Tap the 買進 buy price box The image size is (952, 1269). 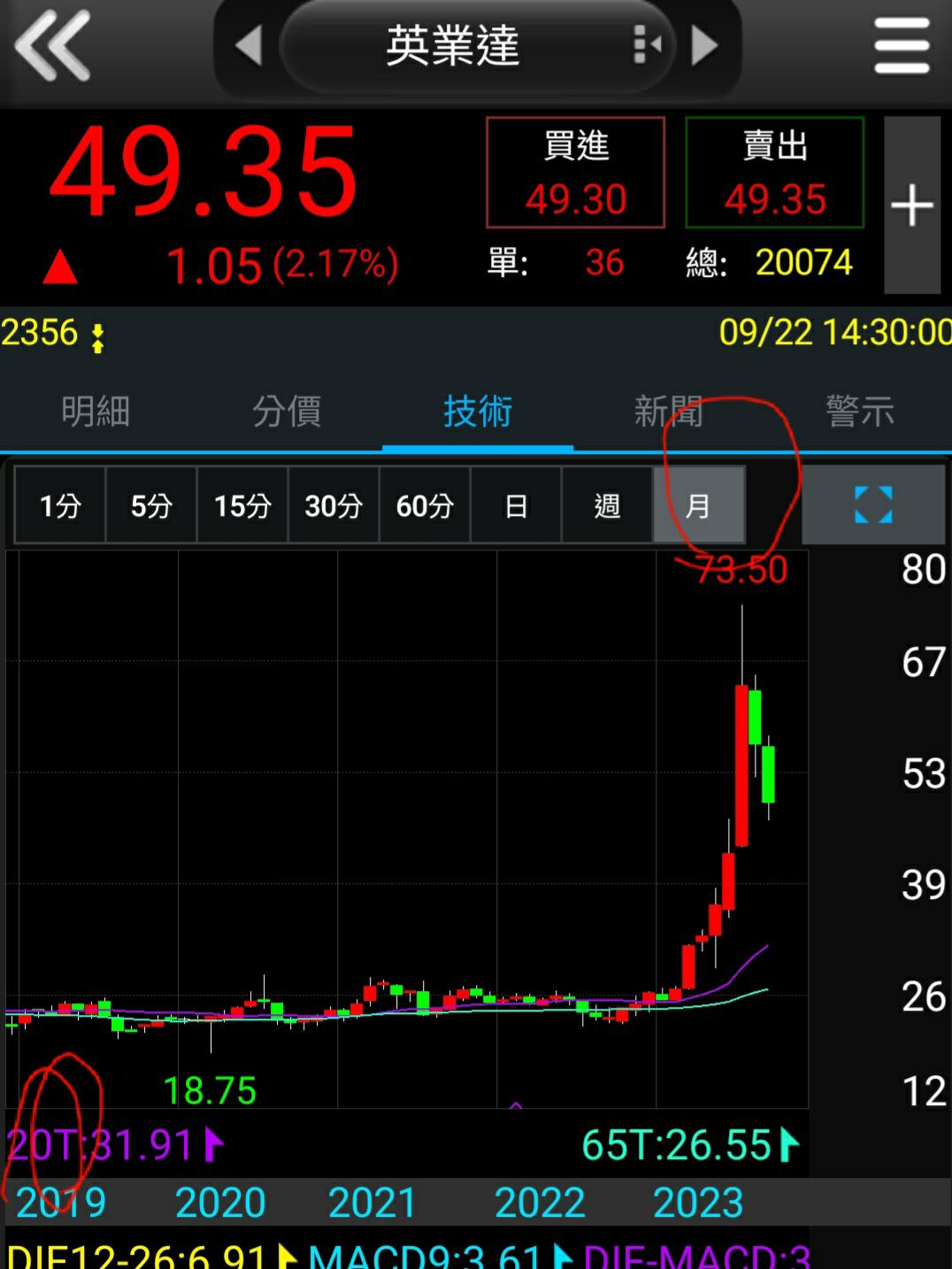[x=575, y=173]
